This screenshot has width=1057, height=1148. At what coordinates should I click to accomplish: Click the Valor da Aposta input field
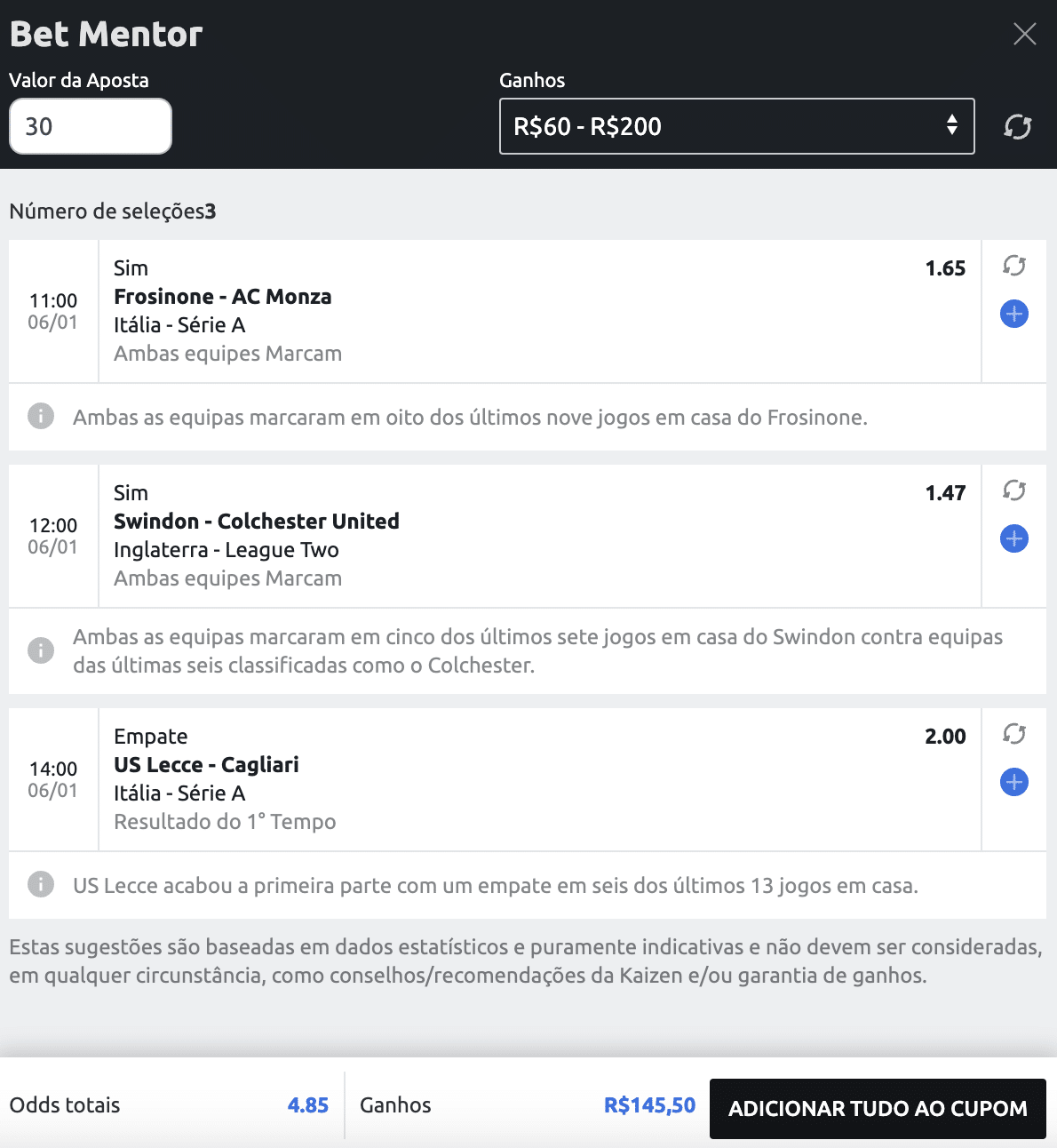tap(90, 125)
